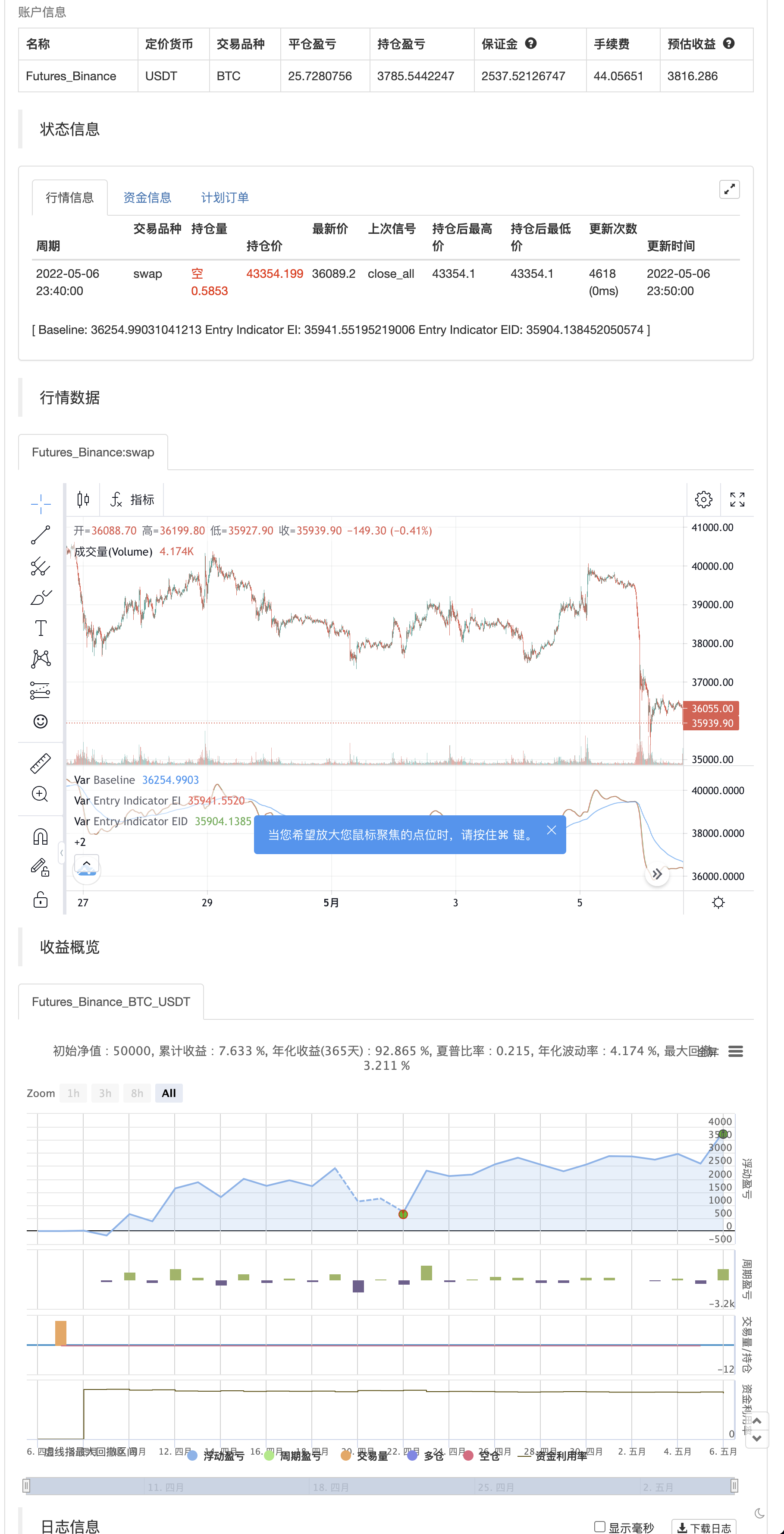The width and height of the screenshot is (784, 1534).
Task: Change the candlestick chart style
Action: click(83, 499)
